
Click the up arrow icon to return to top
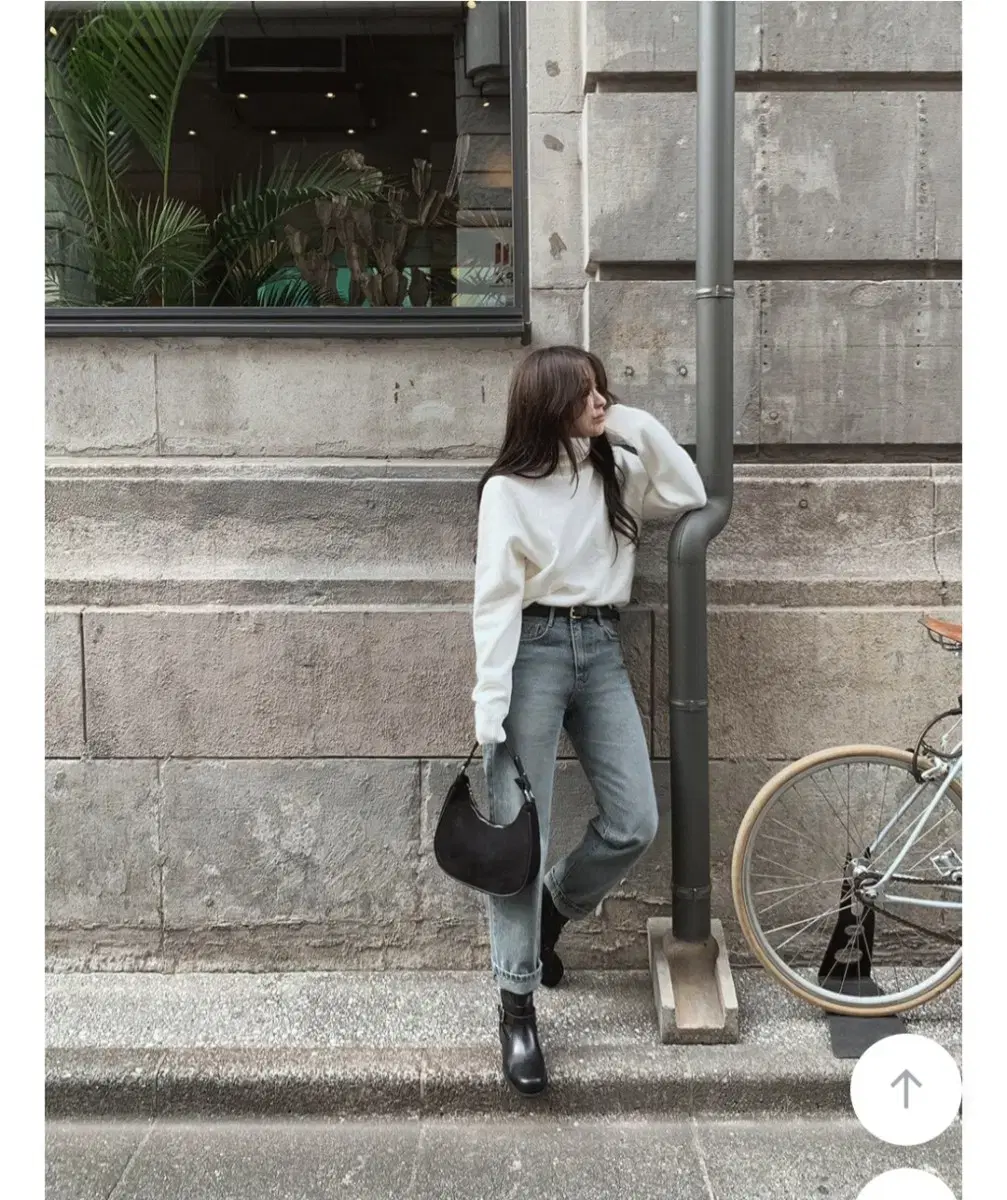pos(906,1088)
